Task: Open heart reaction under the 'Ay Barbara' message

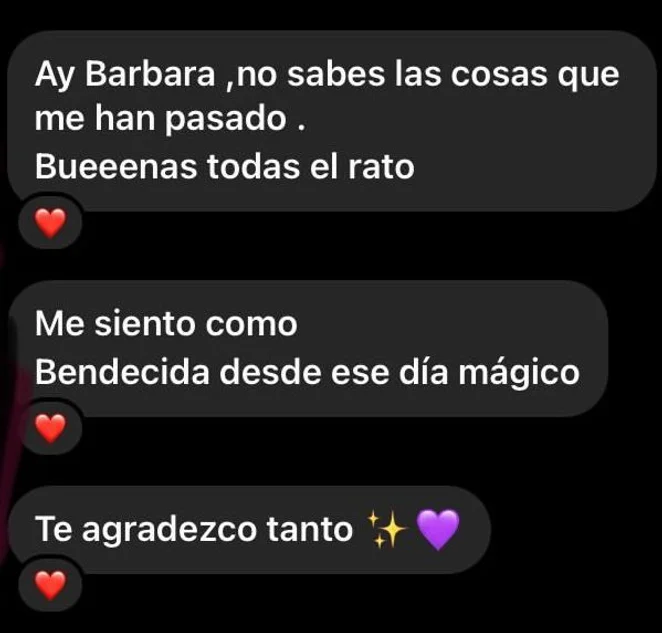Action: click(49, 226)
